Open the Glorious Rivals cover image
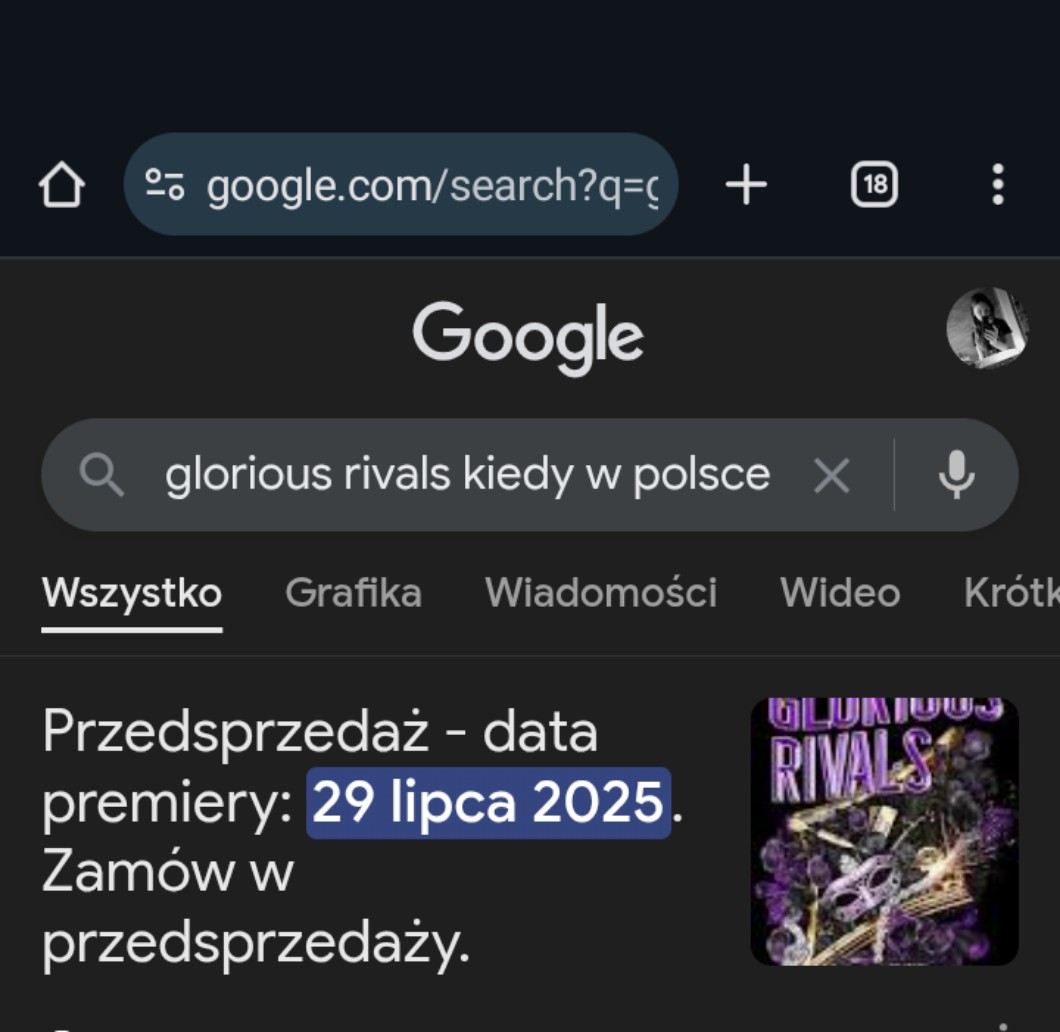The height and width of the screenshot is (1032, 1060). (884, 831)
